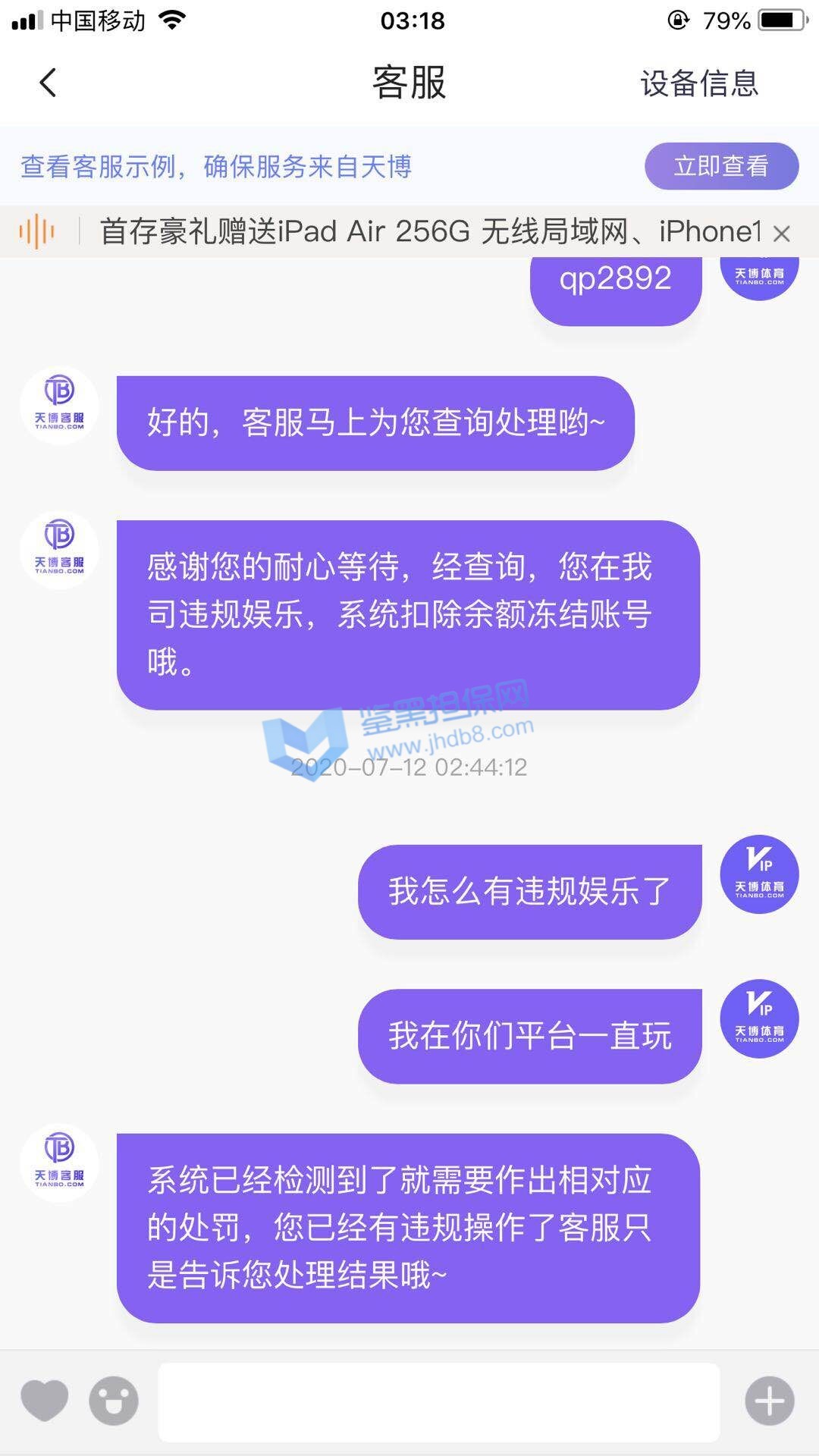Go back from the 客服 chat
Viewport: 819px width, 1456px height.
click(x=48, y=83)
